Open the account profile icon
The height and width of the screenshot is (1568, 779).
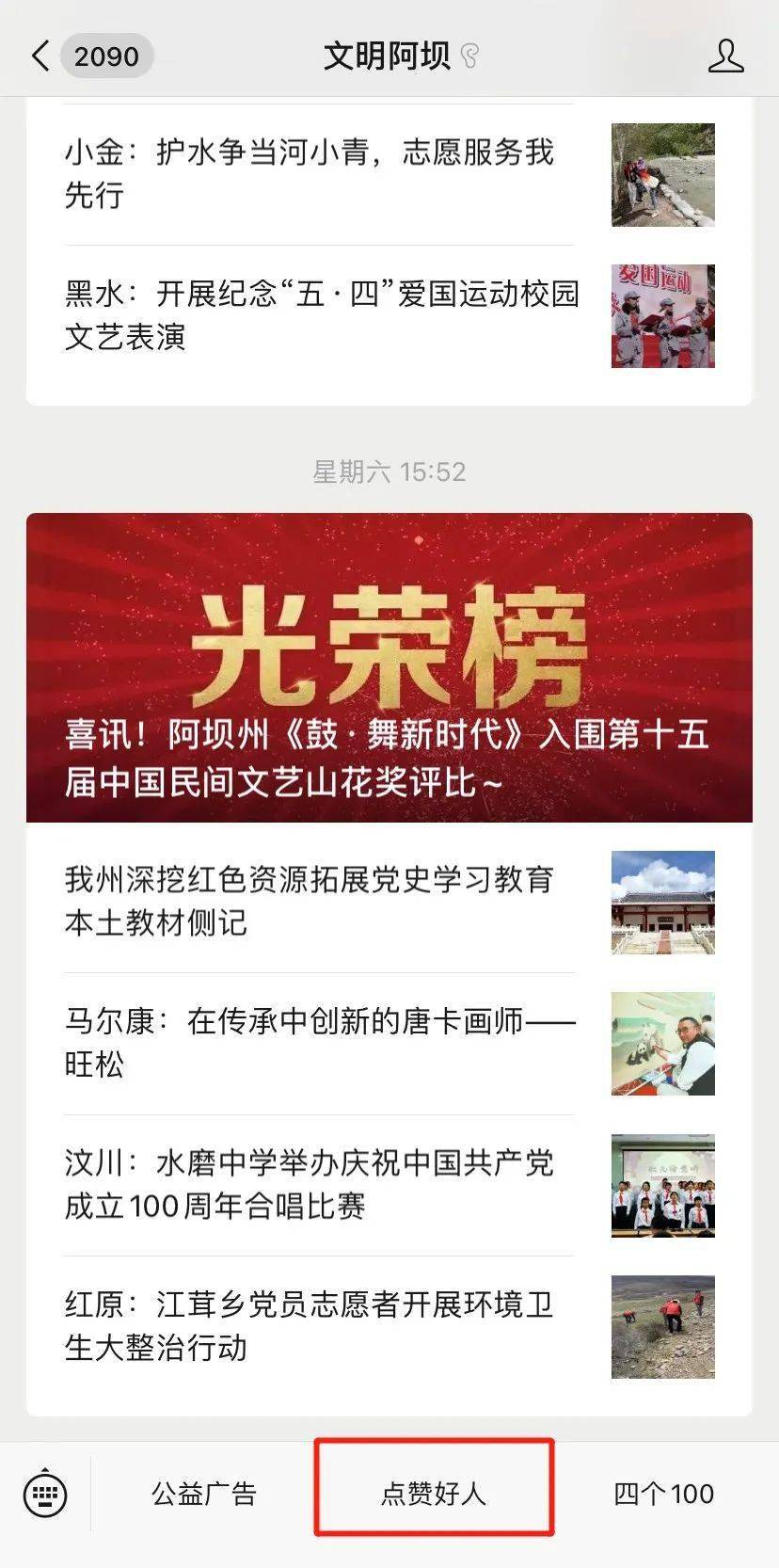click(x=725, y=56)
